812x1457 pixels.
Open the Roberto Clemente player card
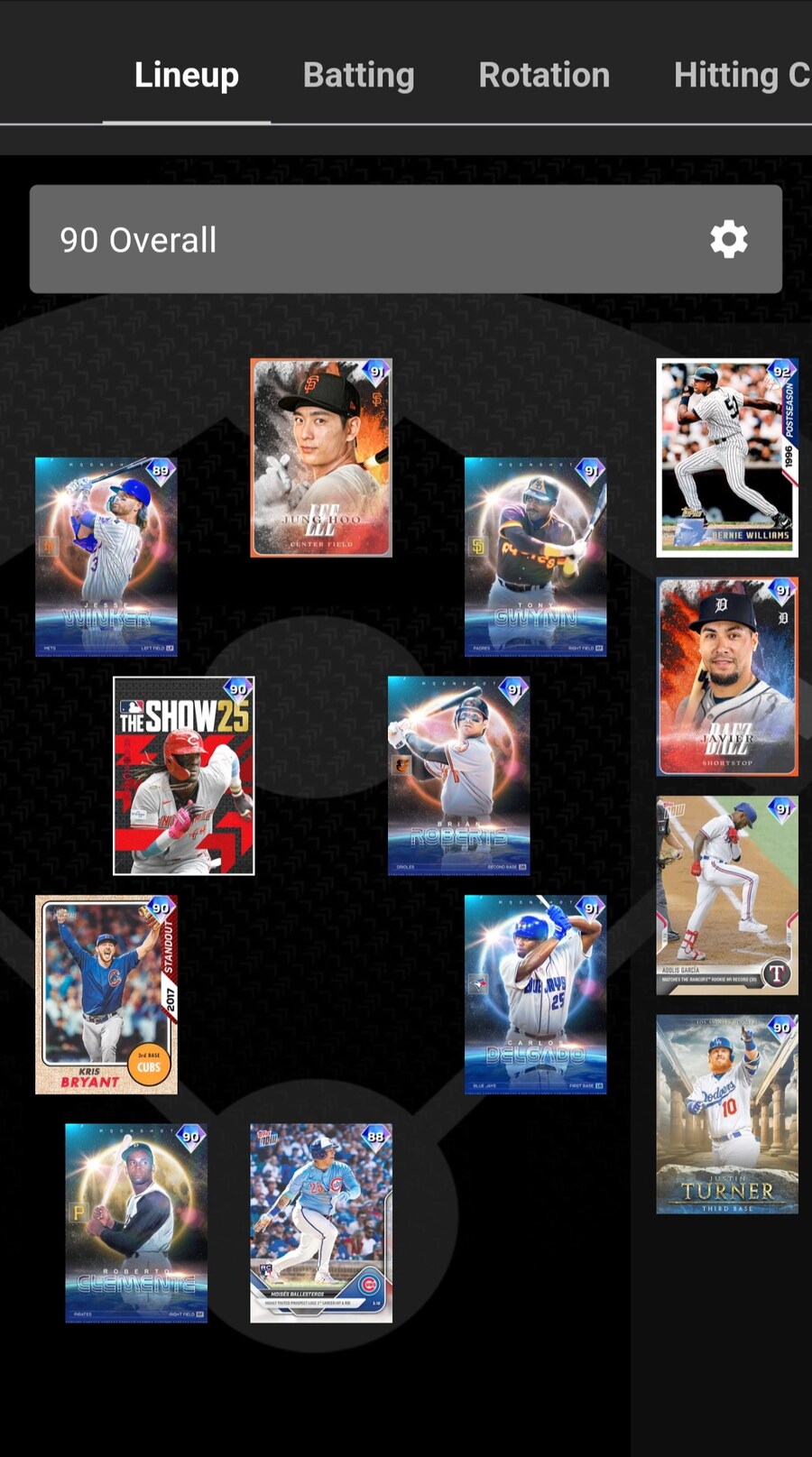click(136, 1222)
